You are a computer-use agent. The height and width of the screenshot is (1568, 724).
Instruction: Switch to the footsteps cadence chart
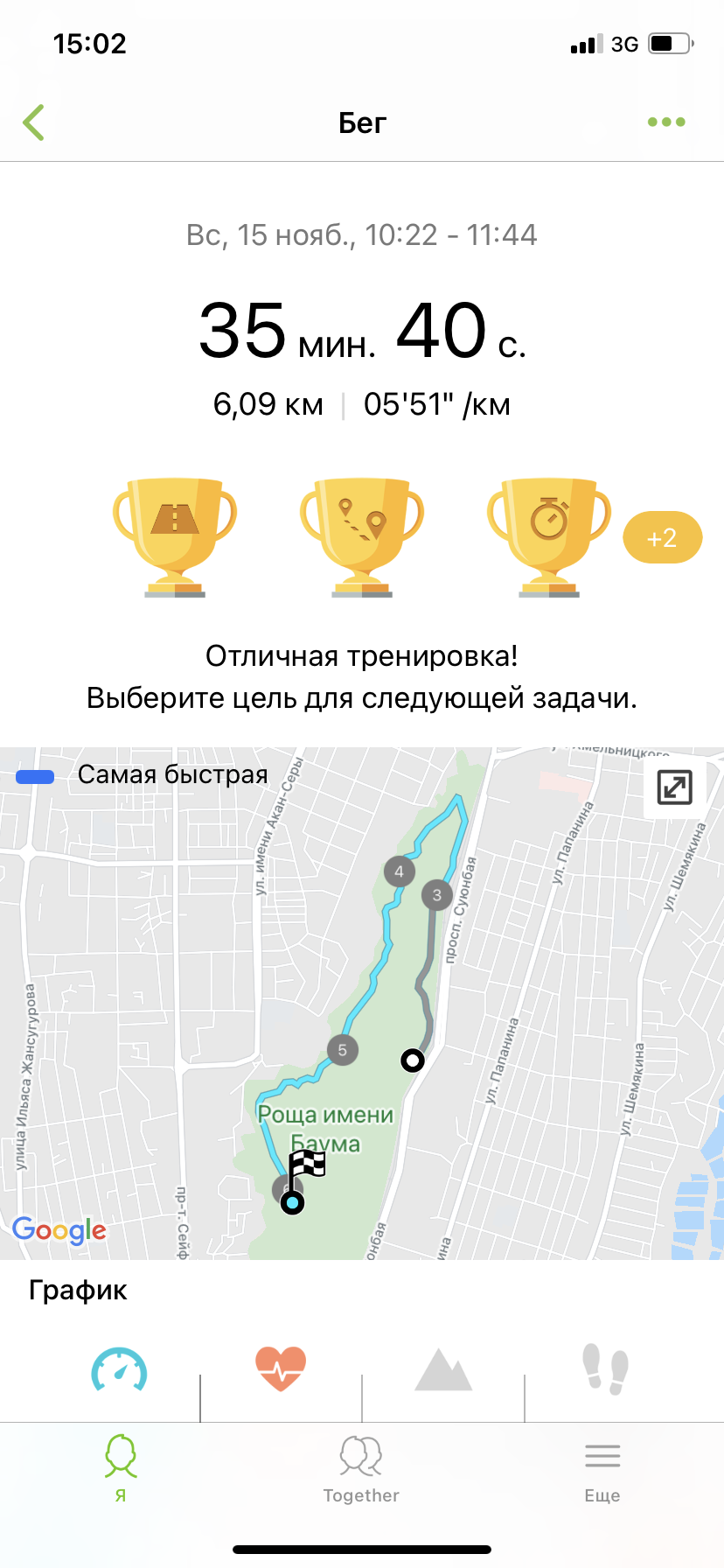coord(605,1369)
